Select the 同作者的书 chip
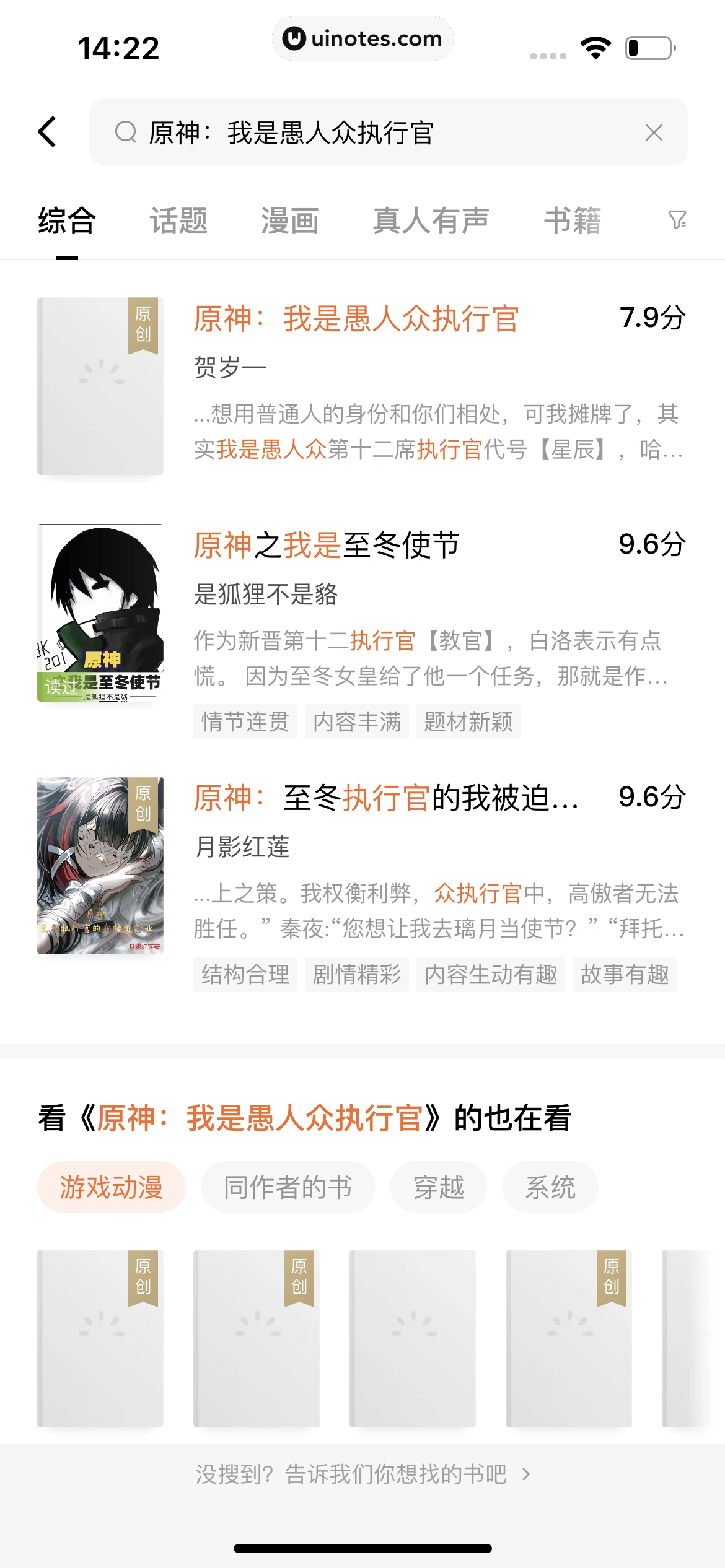725x1568 pixels. pyautogui.click(x=288, y=1187)
